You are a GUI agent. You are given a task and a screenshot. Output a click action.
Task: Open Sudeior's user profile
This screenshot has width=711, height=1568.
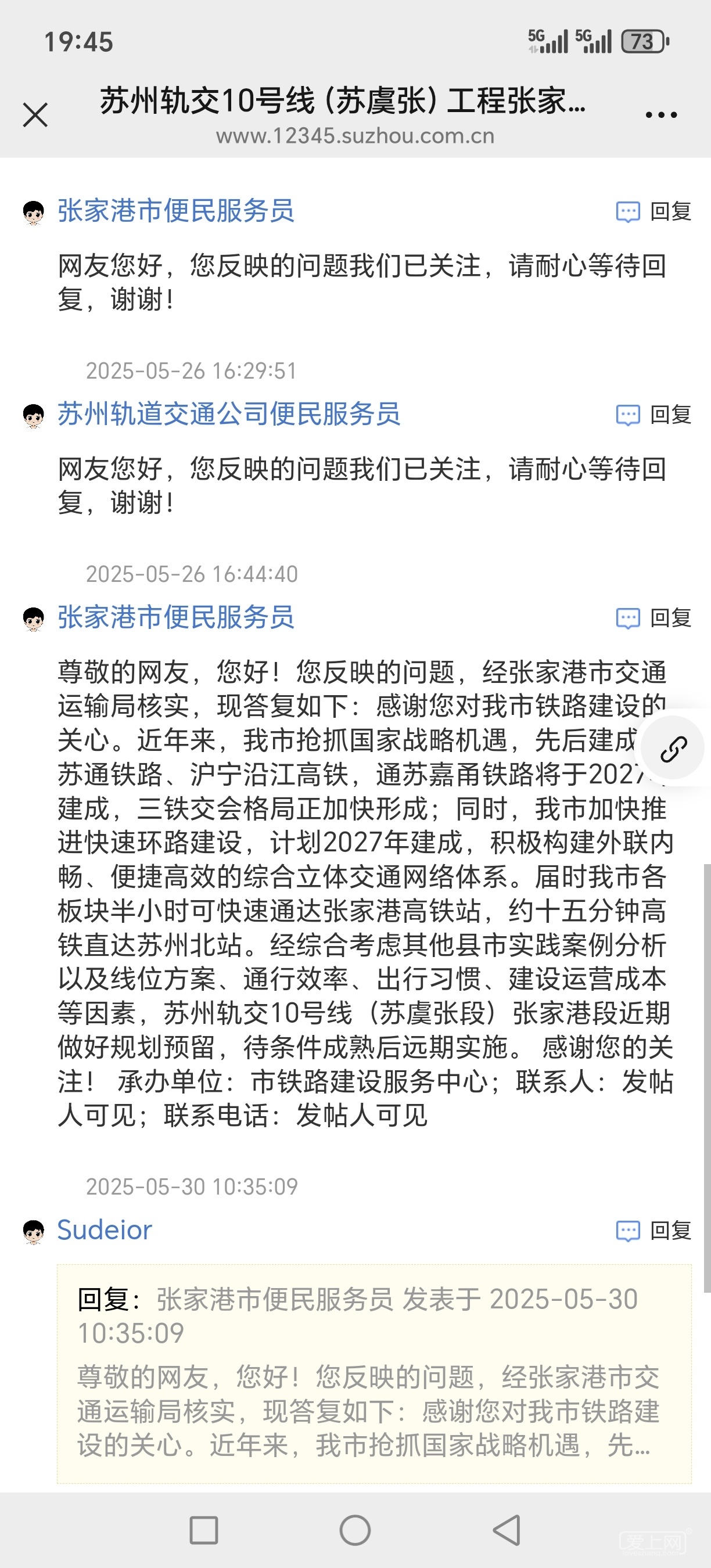(x=105, y=1230)
